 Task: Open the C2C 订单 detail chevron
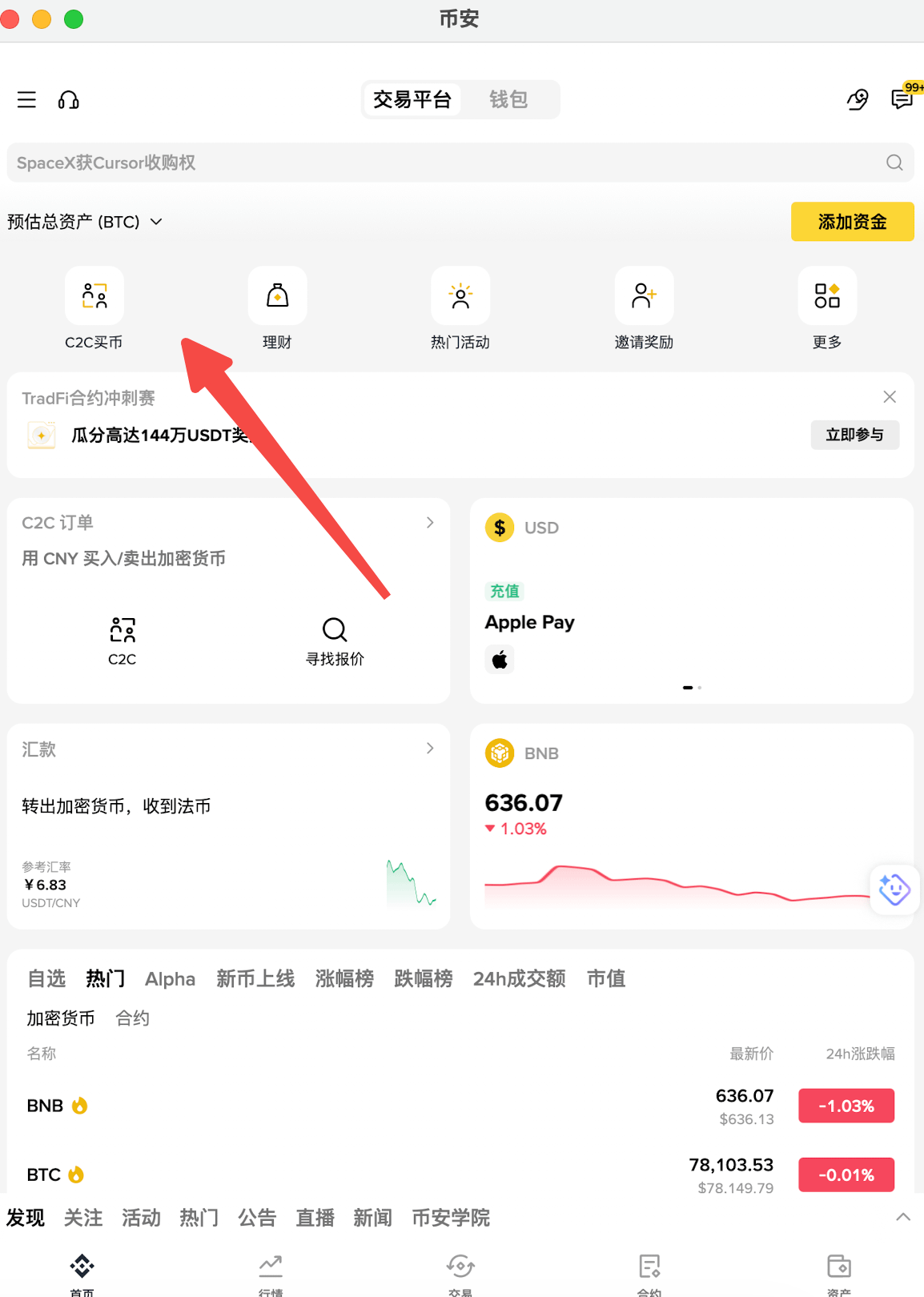pos(430,522)
